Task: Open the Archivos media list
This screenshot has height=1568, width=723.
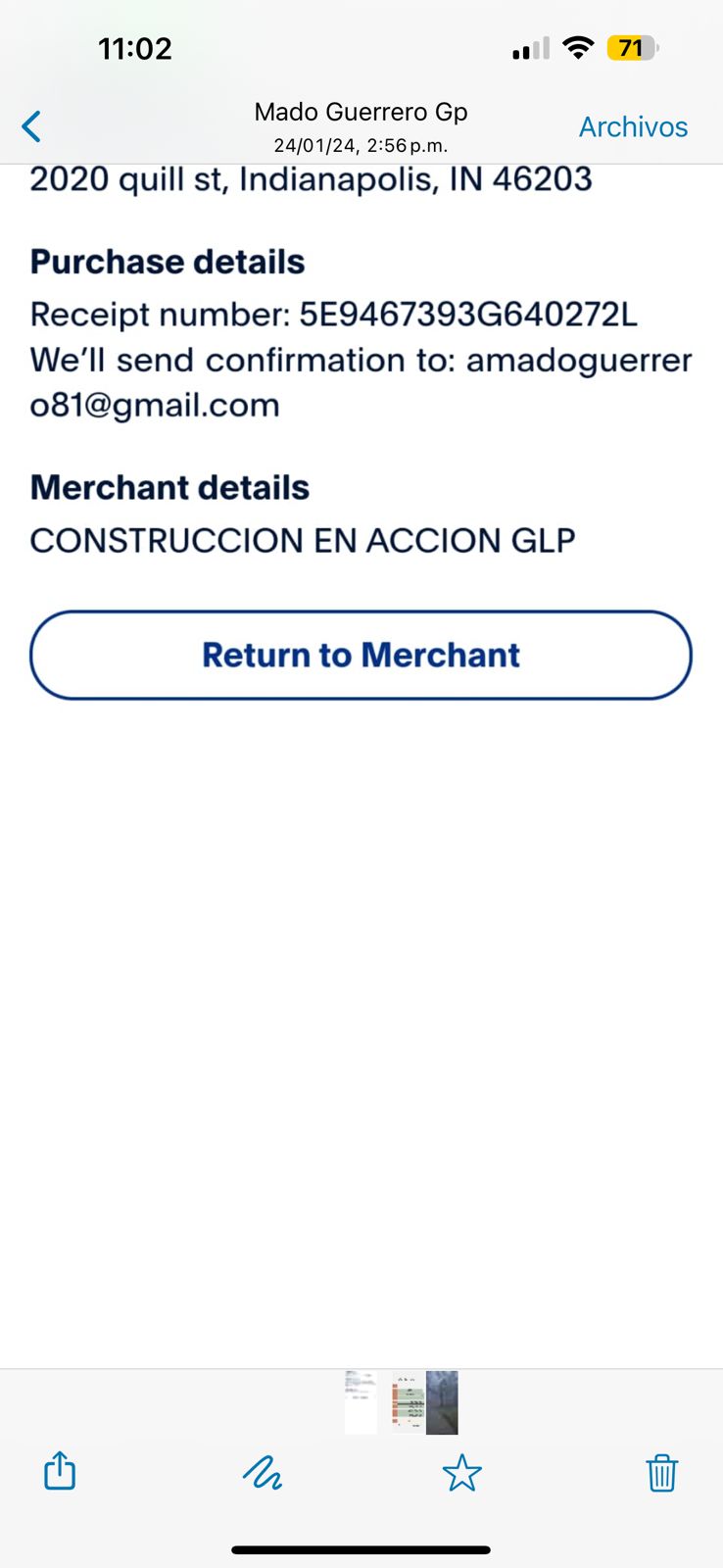Action: click(632, 126)
